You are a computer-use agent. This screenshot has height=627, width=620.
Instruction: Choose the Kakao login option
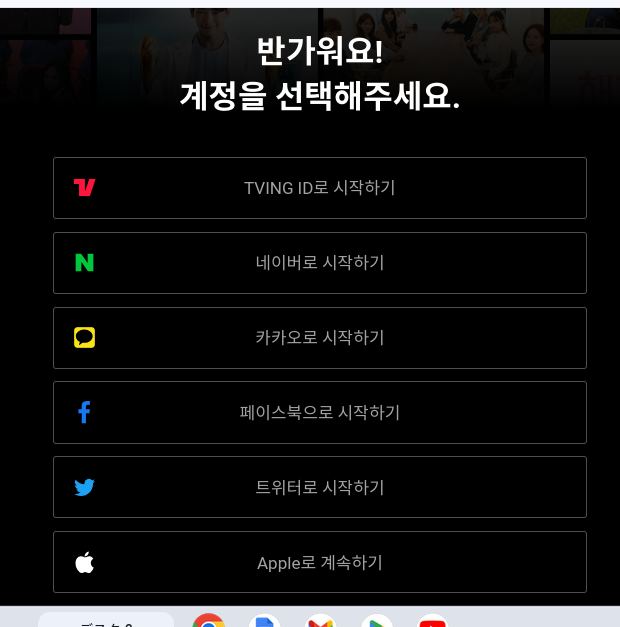tap(319, 338)
